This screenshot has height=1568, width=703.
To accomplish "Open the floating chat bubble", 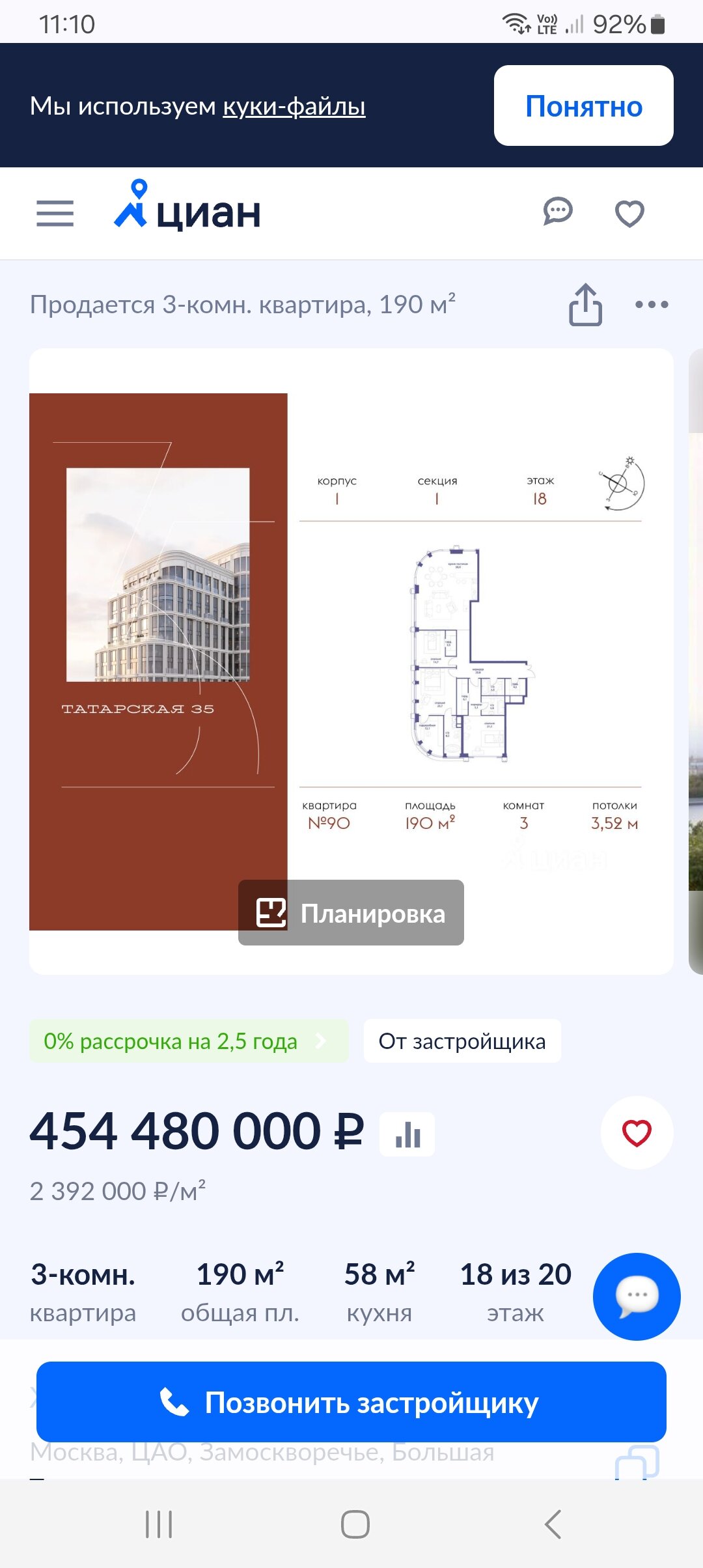I will (x=637, y=1296).
